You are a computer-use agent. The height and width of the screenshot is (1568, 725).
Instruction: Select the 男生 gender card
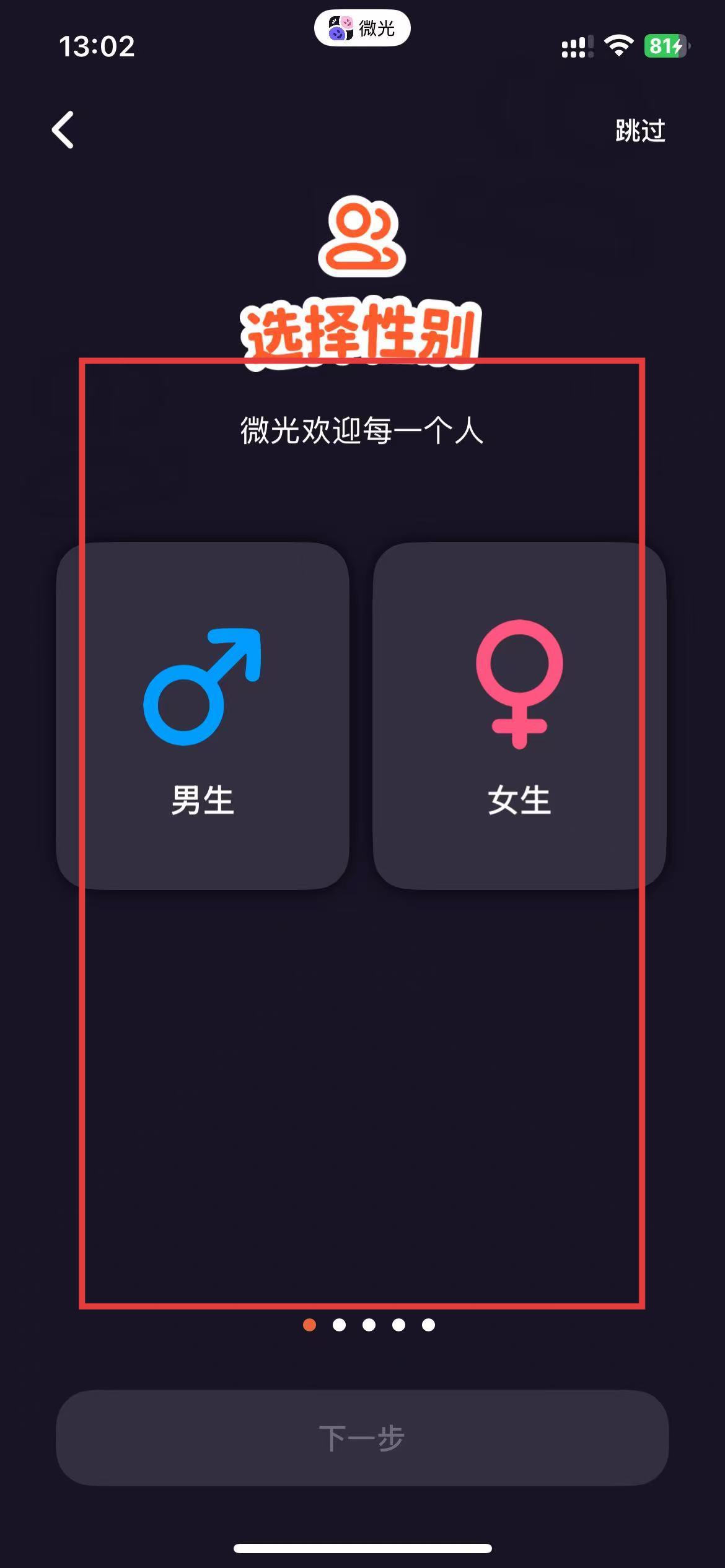[x=203, y=716]
